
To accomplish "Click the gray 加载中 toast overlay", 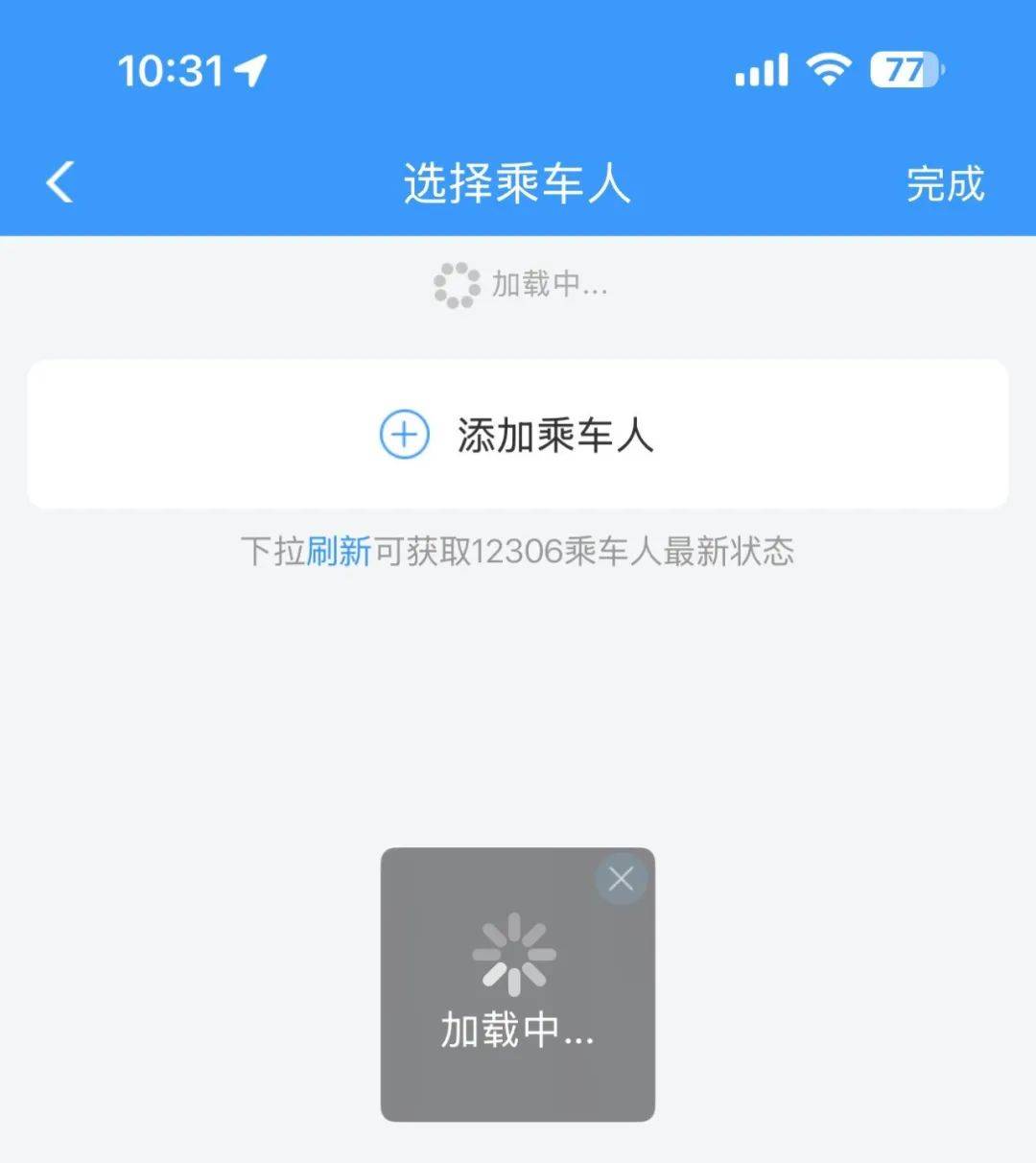I will [x=518, y=984].
